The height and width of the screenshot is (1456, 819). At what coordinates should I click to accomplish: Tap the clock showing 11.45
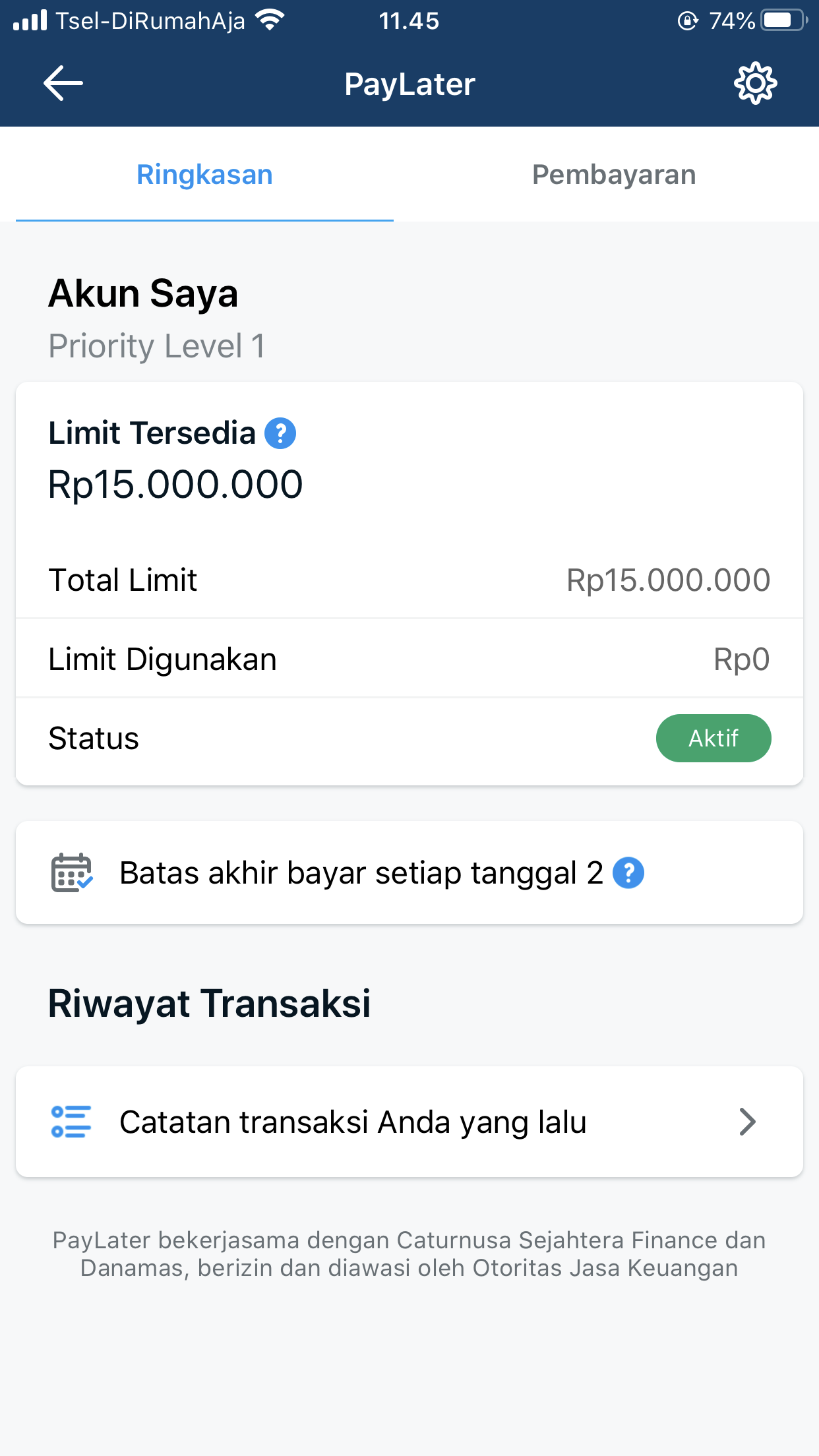click(409, 20)
